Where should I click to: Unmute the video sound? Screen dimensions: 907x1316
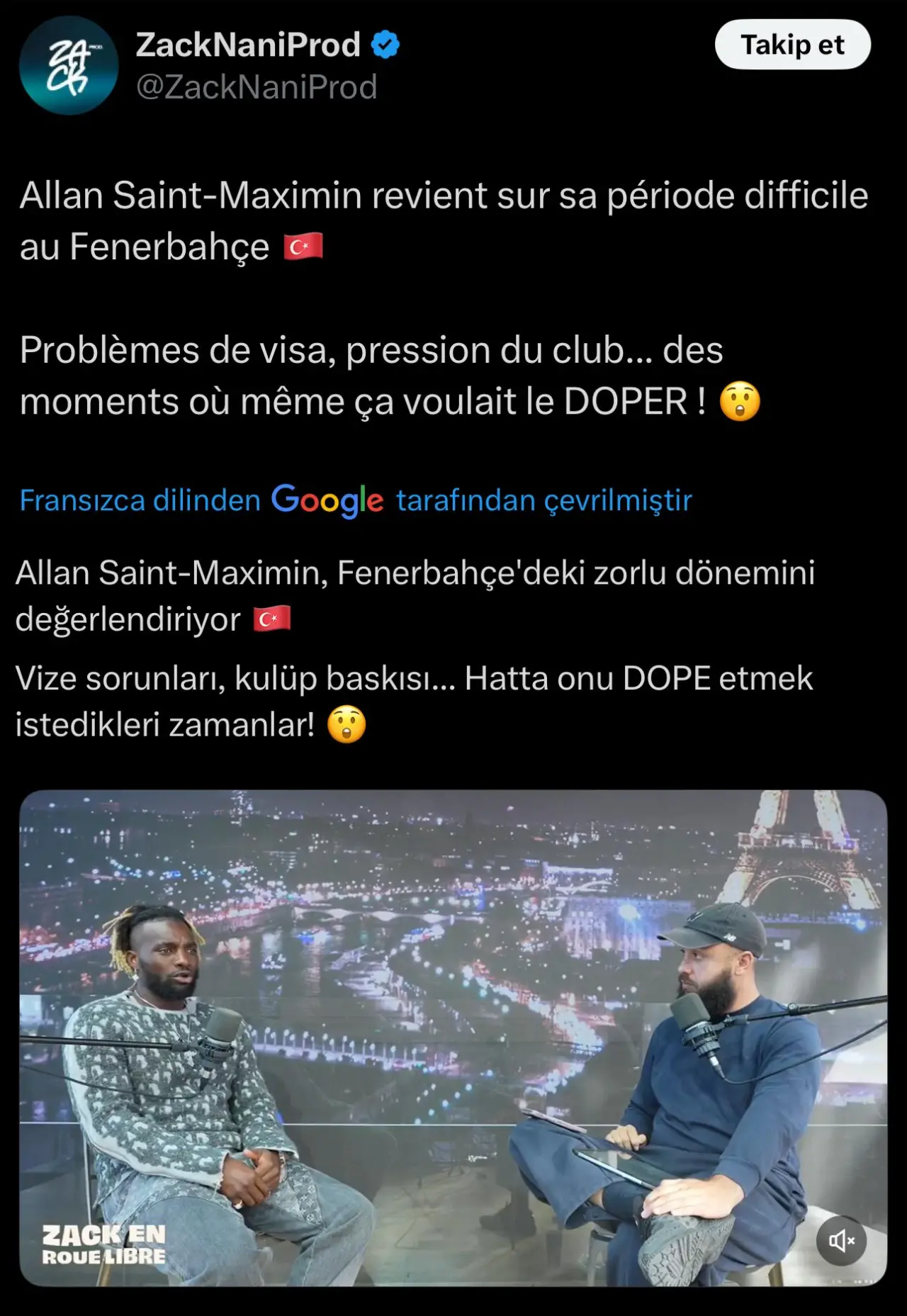[x=841, y=1240]
